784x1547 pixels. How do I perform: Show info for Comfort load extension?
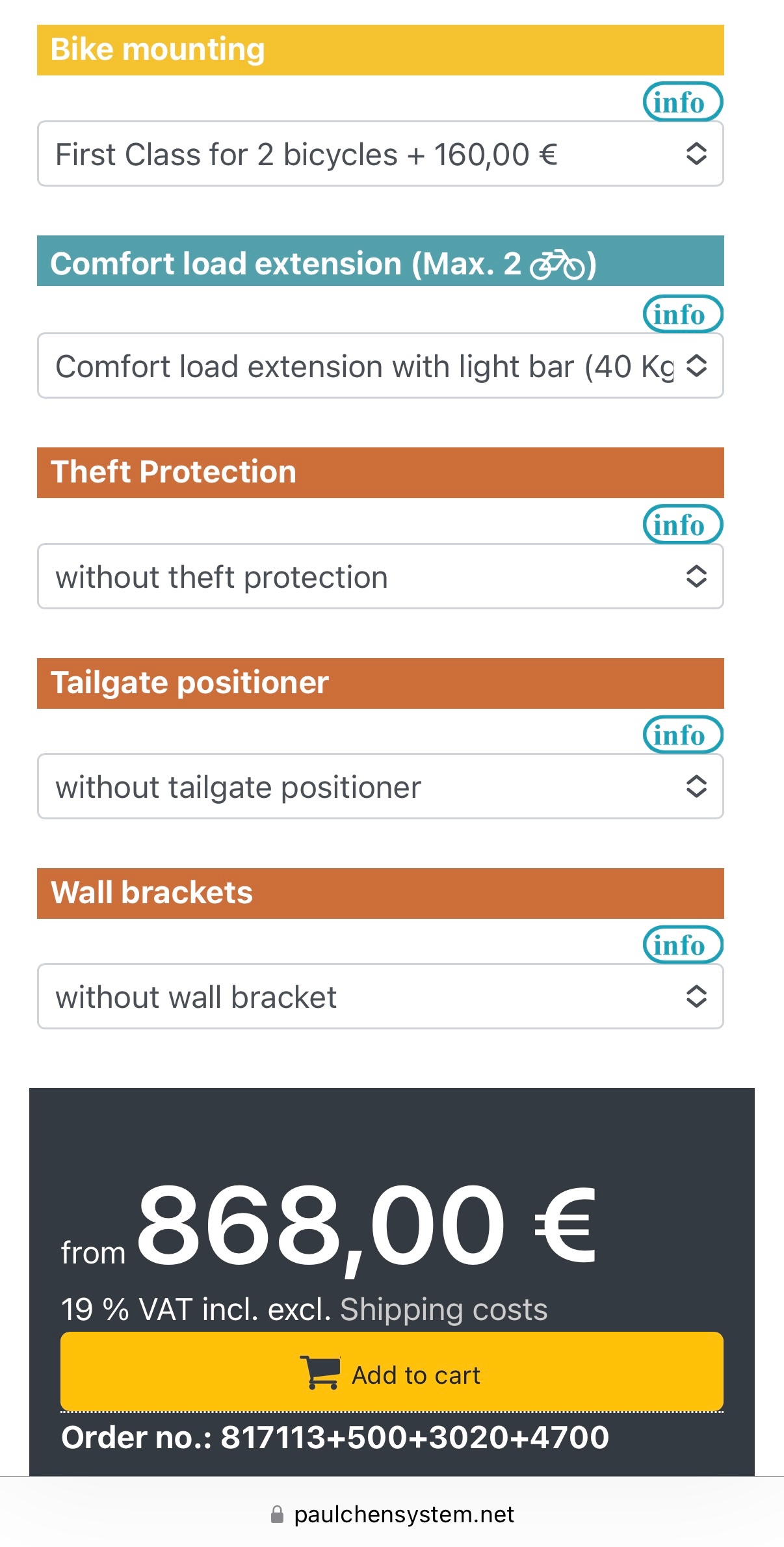pyautogui.click(x=683, y=314)
